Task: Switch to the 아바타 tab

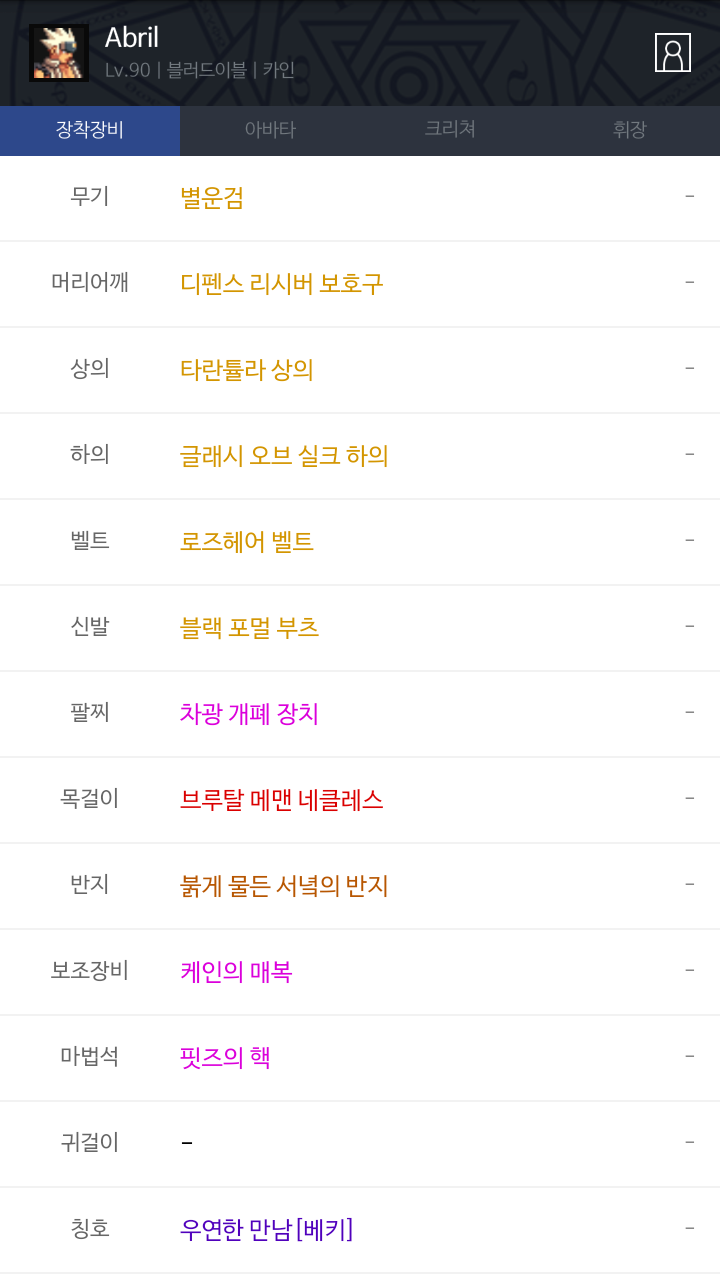Action: pos(270,130)
